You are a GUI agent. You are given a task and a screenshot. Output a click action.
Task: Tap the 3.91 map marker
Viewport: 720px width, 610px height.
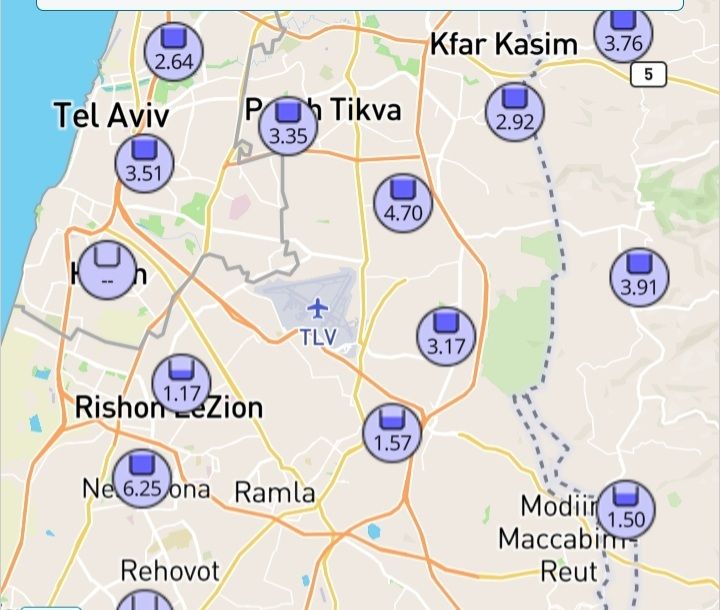coord(639,277)
